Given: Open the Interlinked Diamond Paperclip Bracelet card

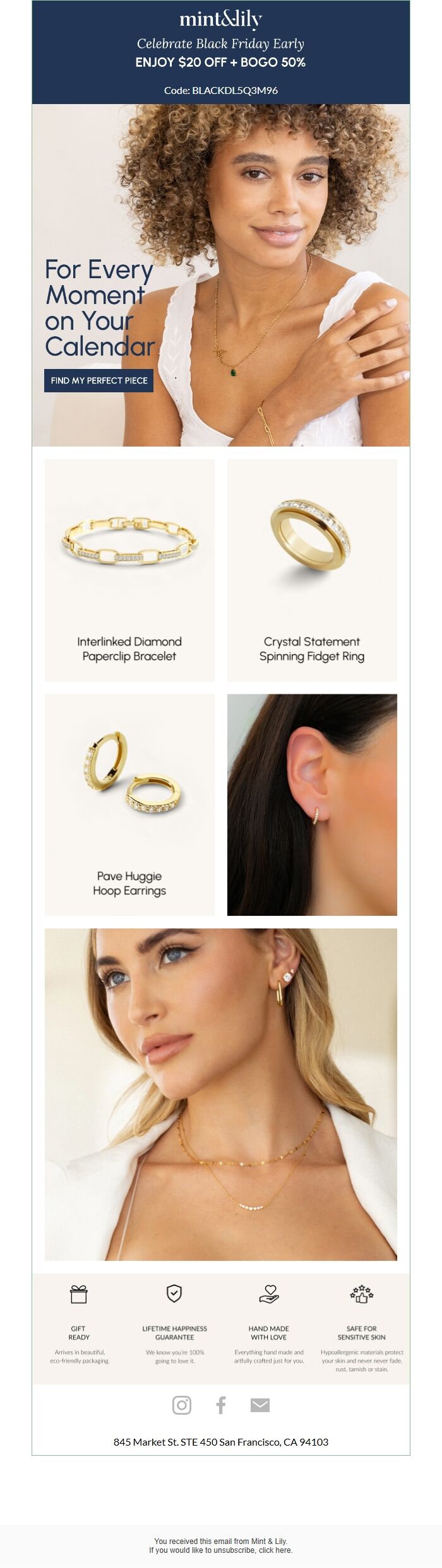Looking at the screenshot, I should tap(129, 570).
